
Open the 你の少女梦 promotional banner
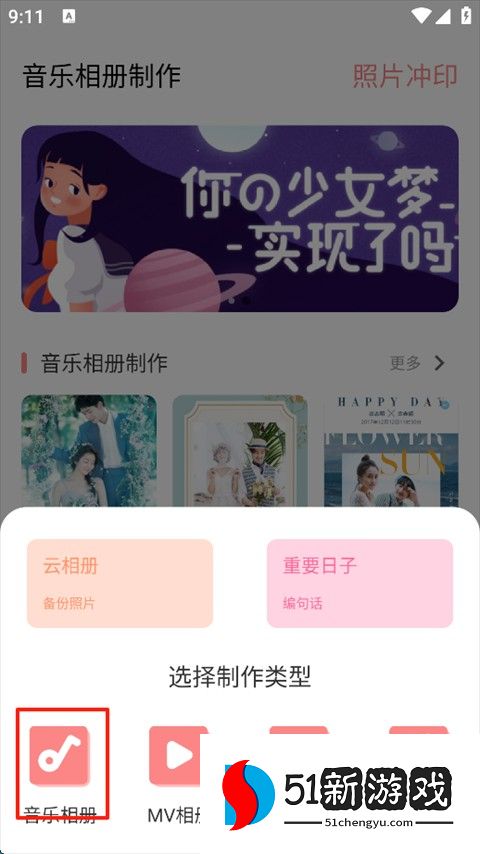pos(240,218)
